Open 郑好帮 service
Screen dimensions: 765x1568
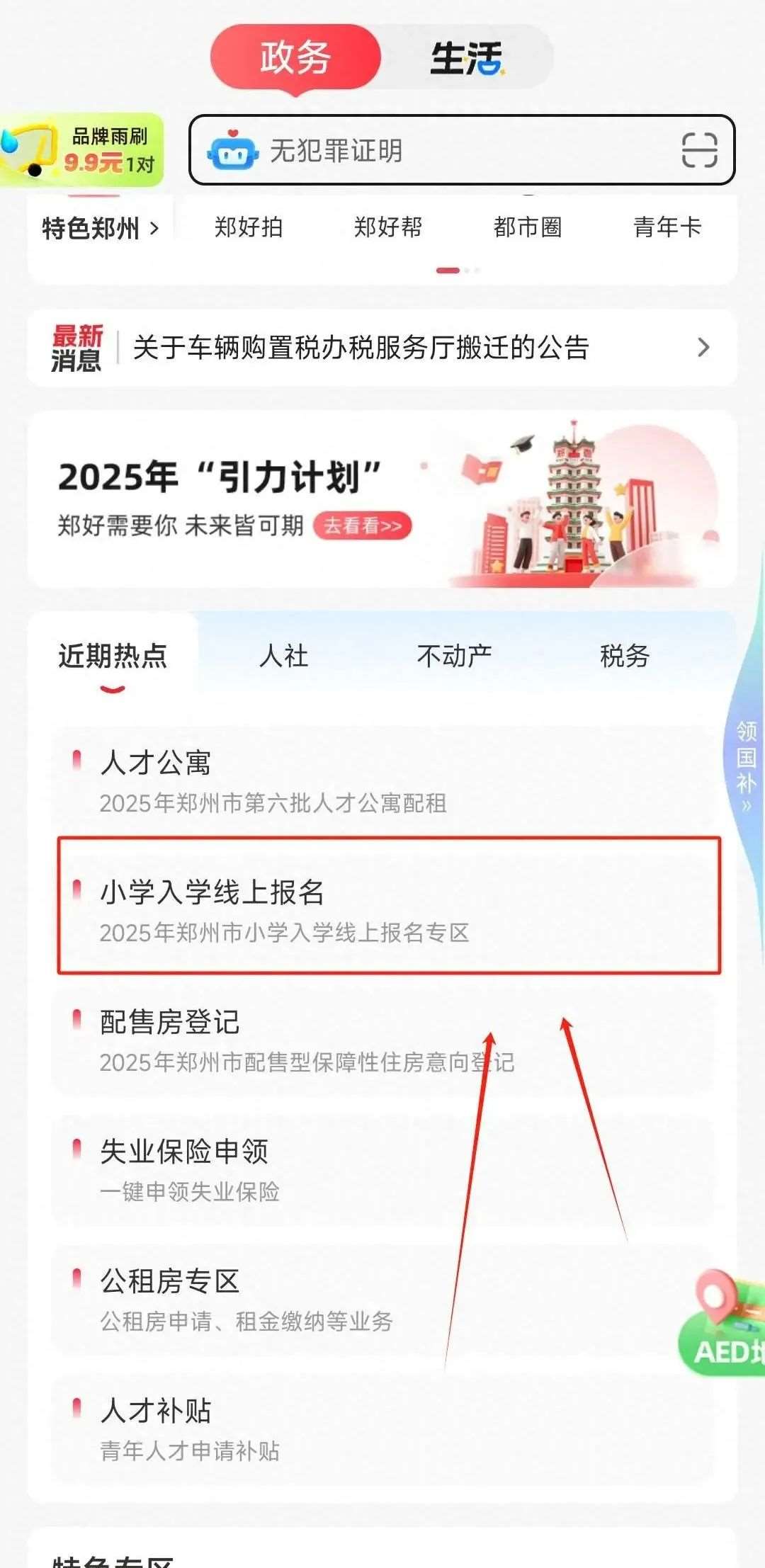[388, 227]
